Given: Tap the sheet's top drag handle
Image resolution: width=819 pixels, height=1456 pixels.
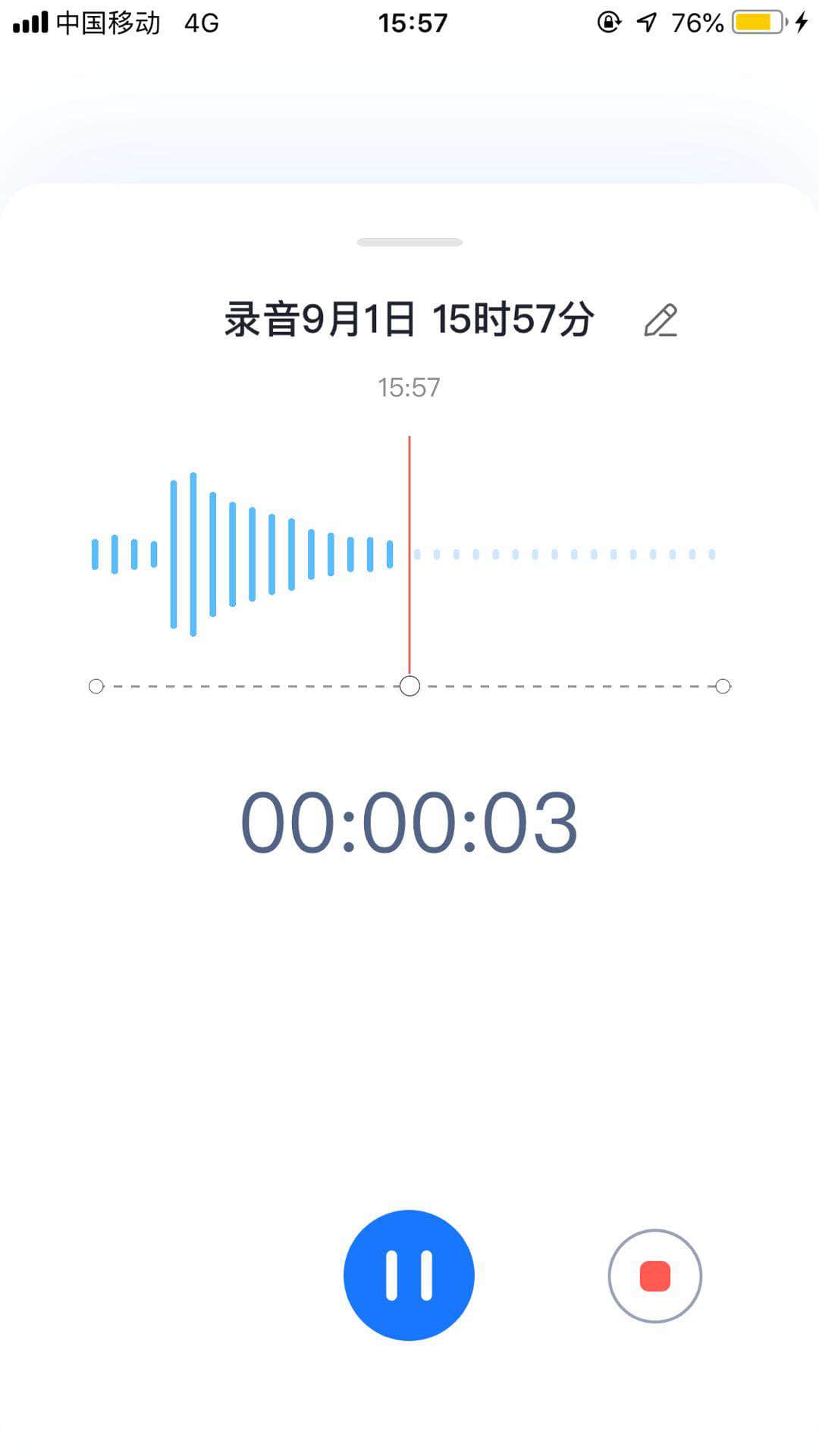Looking at the screenshot, I should 409,243.
